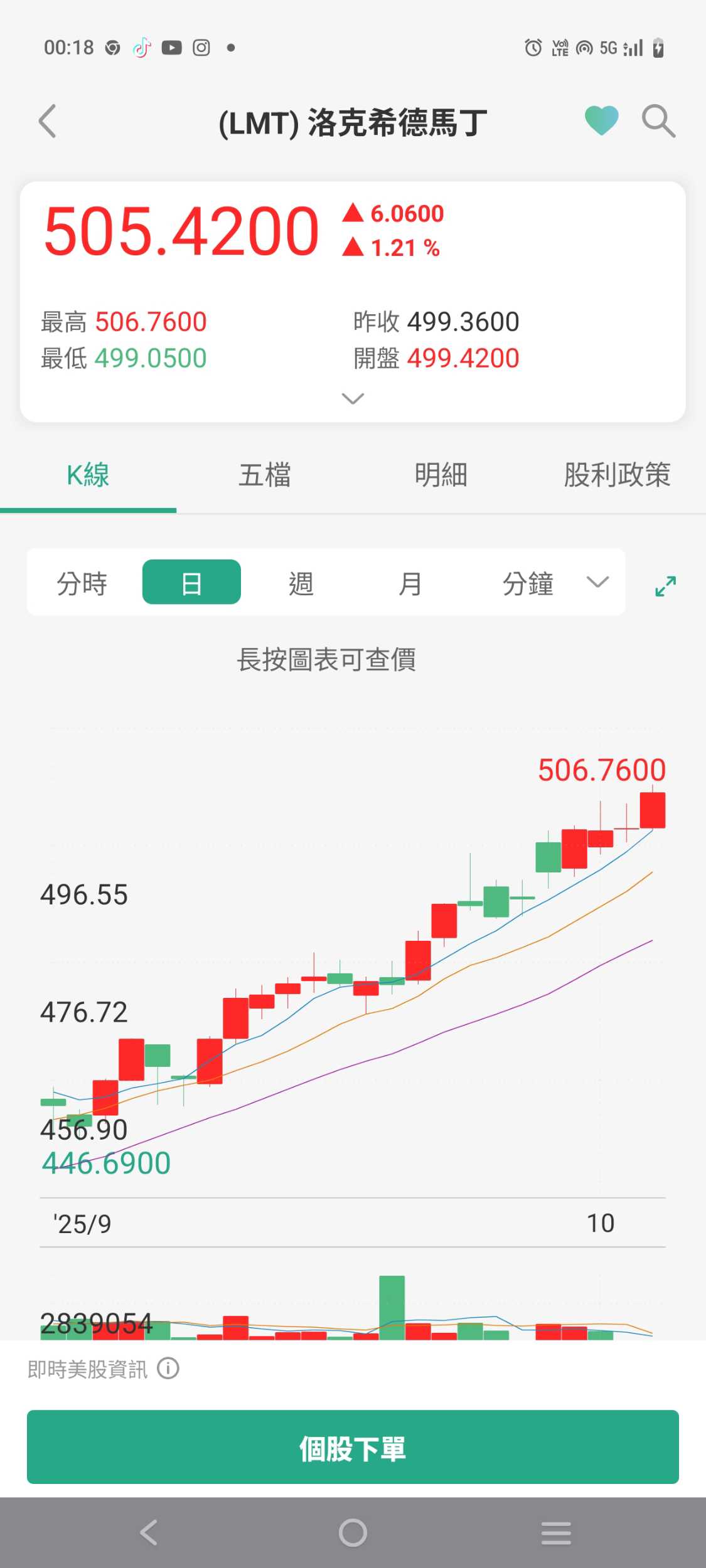Tap the 個股下單 order button
706x1568 pixels.
tap(353, 1449)
